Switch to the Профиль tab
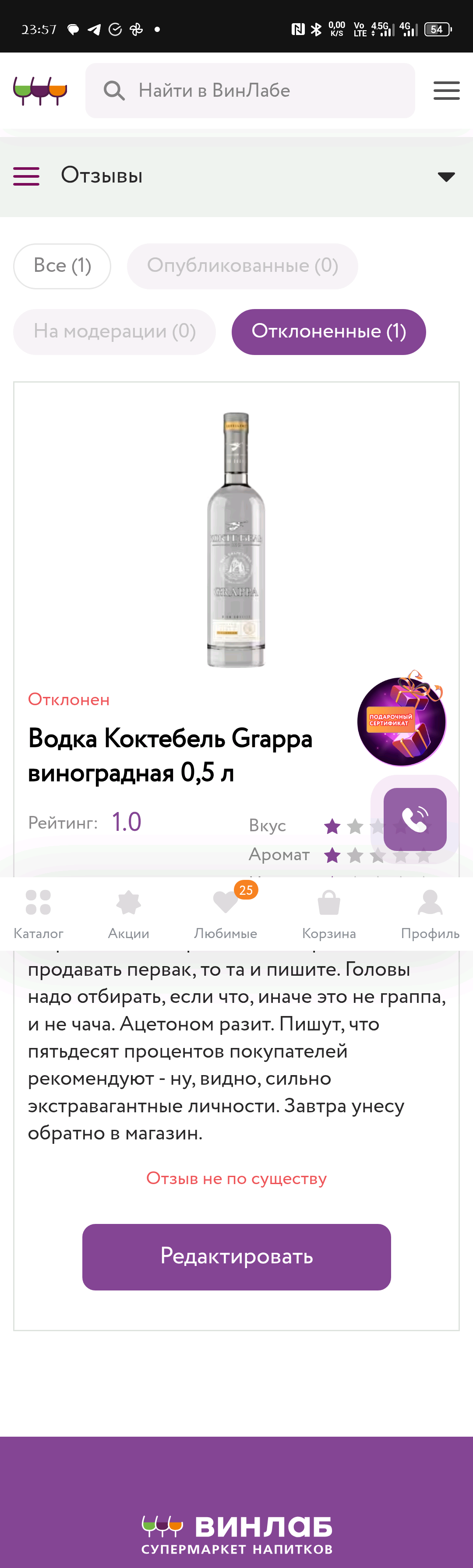This screenshot has height=1568, width=473. coord(430,913)
